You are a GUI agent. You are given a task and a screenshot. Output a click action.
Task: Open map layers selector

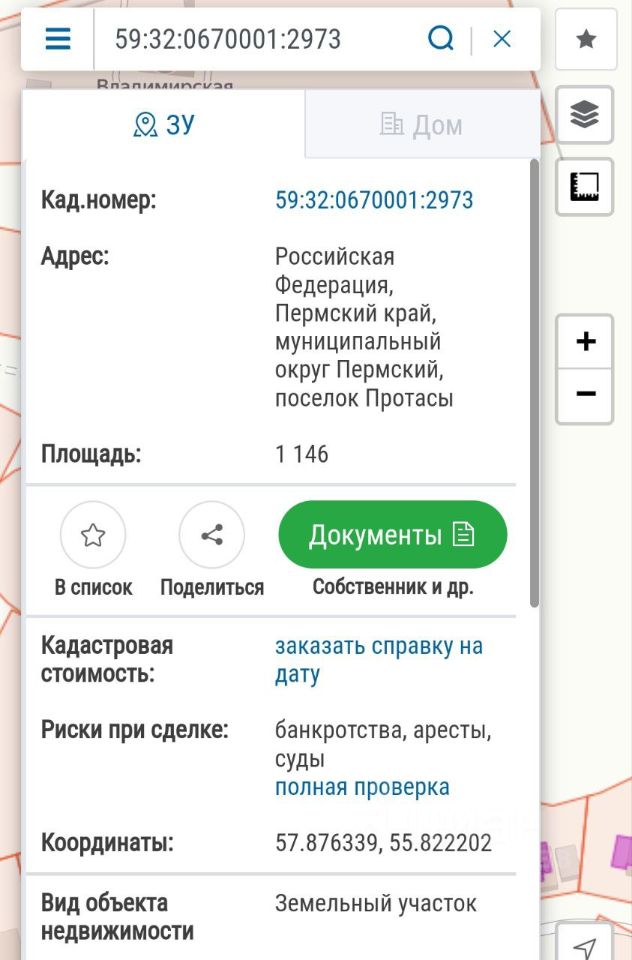(x=586, y=115)
